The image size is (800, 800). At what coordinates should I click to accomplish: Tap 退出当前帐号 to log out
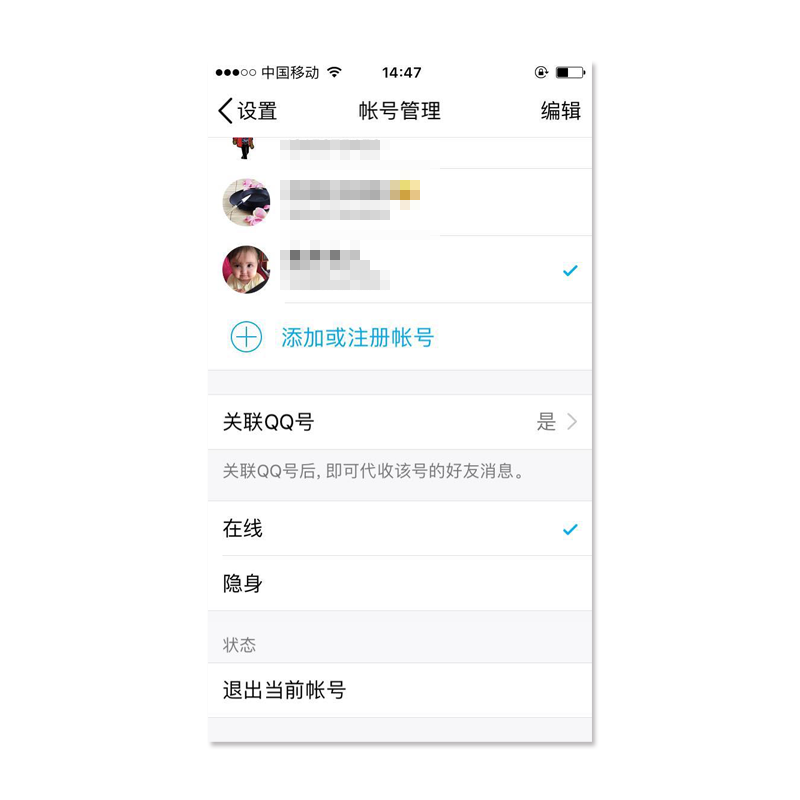[x=400, y=690]
